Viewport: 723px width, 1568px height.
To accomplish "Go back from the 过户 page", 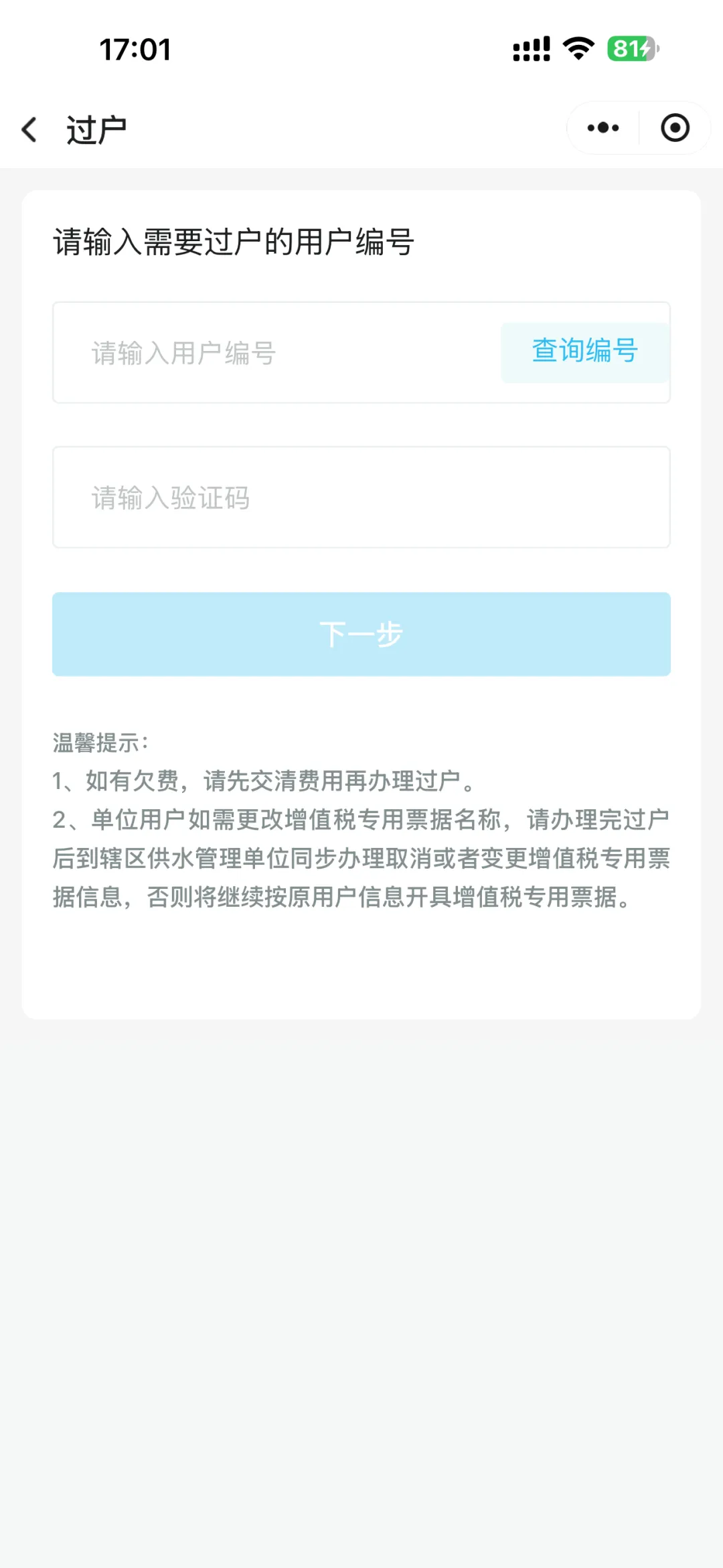I will 29,129.
